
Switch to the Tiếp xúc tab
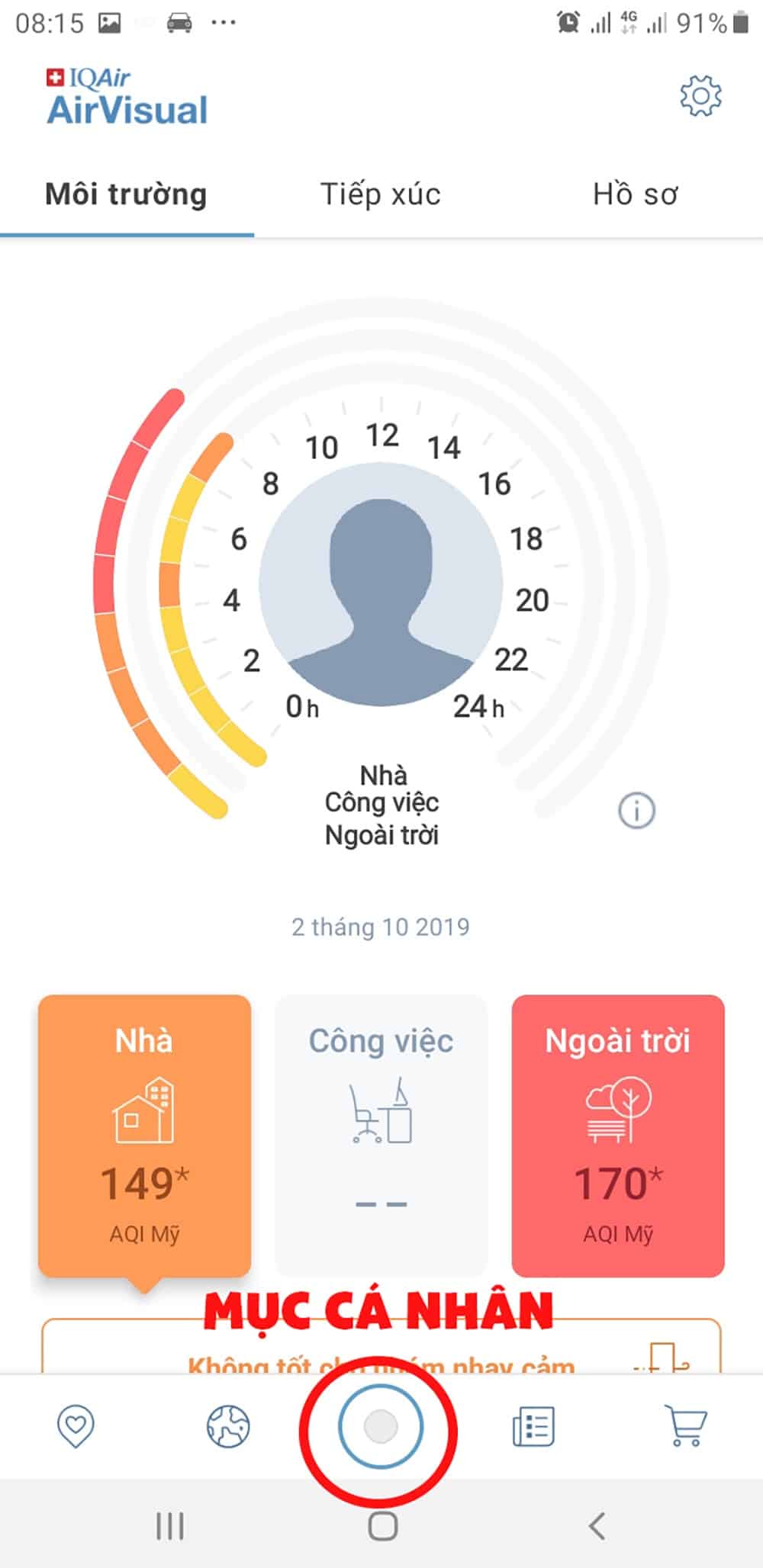pyautogui.click(x=381, y=194)
